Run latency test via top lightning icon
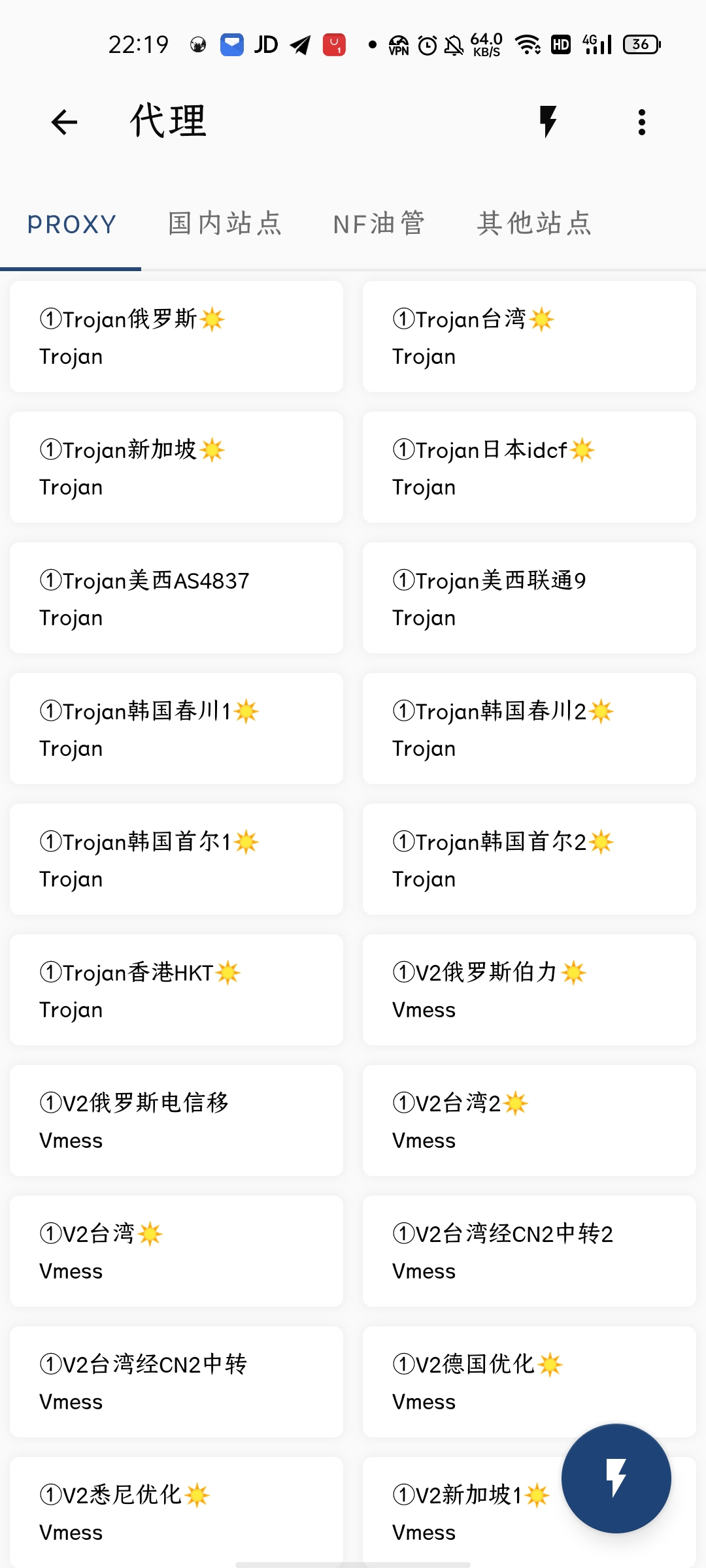This screenshot has height=1568, width=706. click(548, 122)
